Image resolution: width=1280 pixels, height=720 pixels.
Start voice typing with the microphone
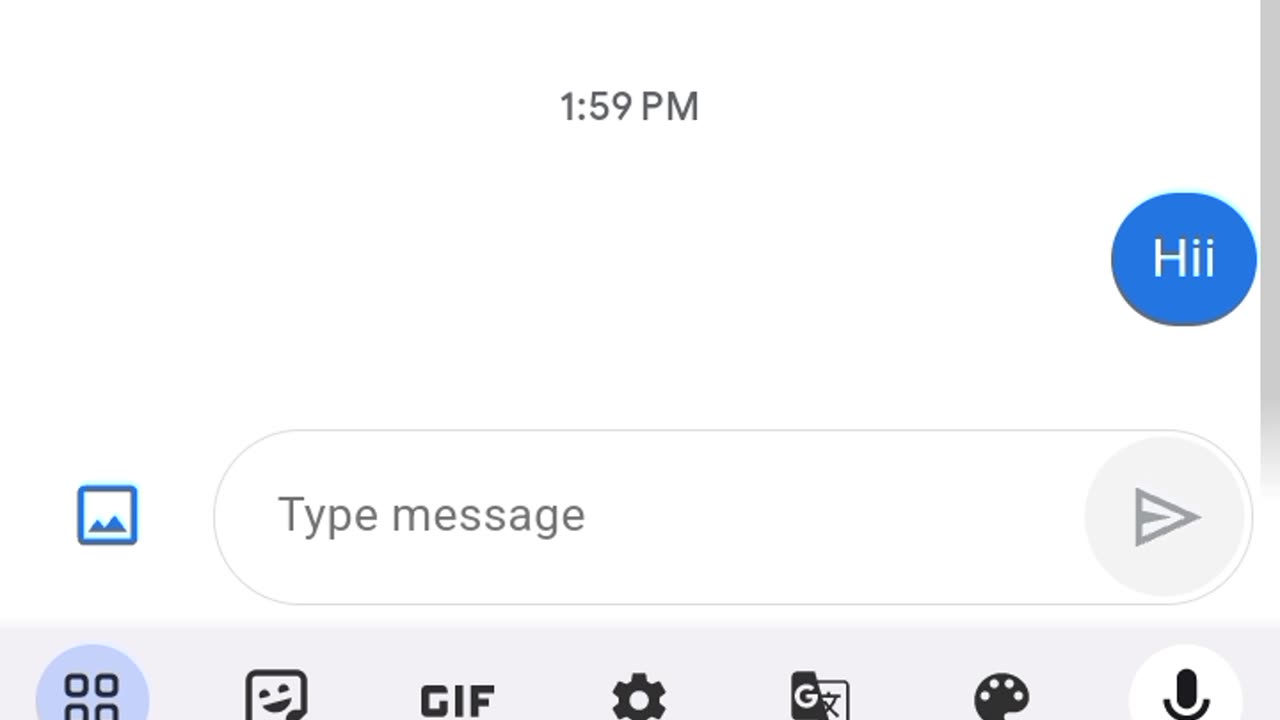pos(1185,693)
